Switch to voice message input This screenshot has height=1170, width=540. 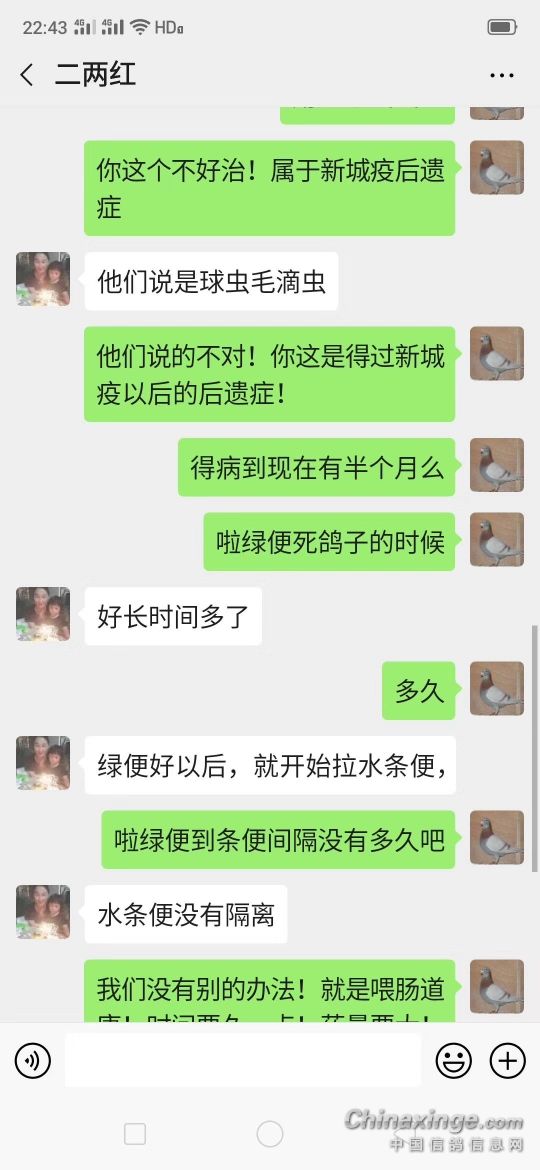pyautogui.click(x=33, y=1060)
